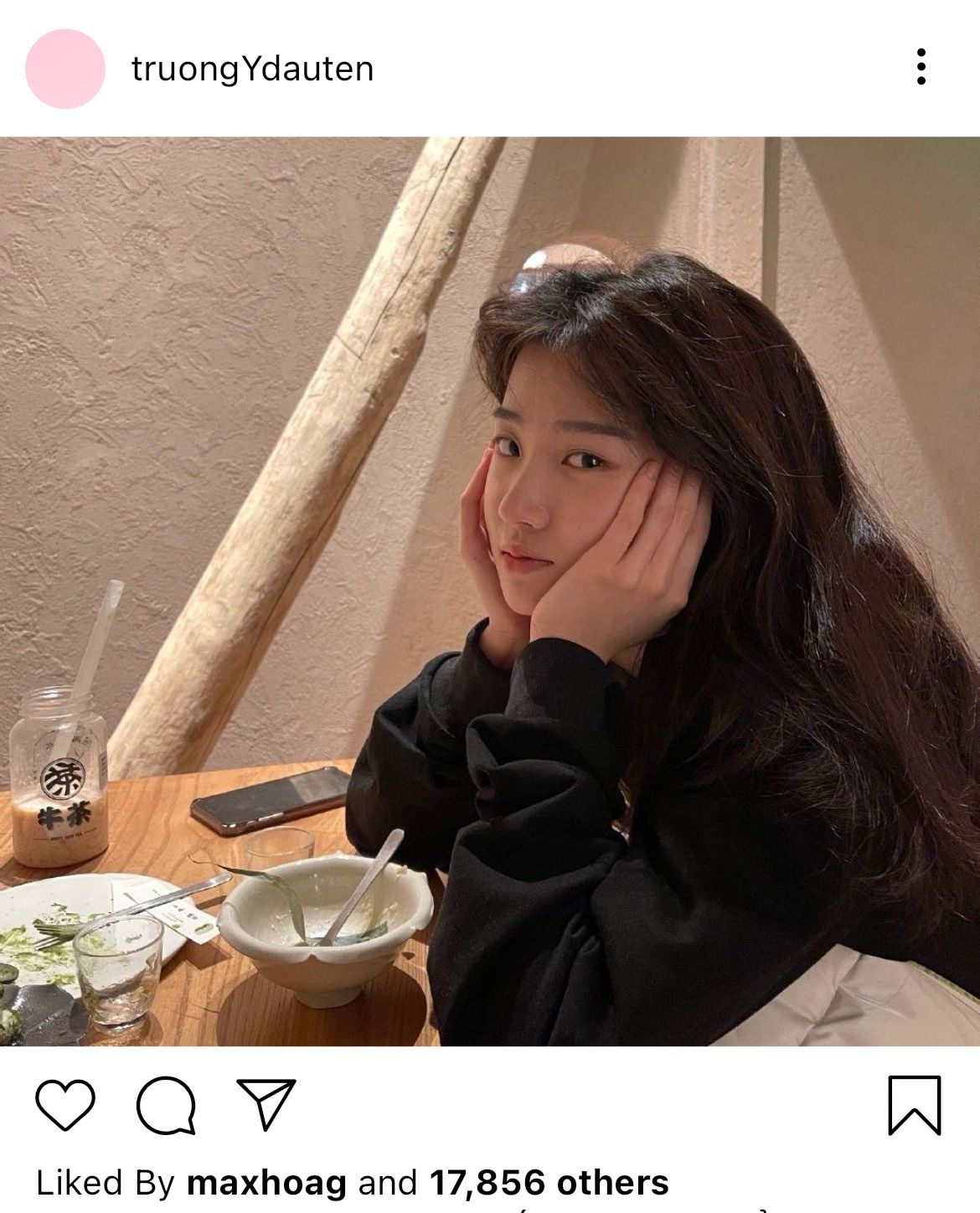The image size is (980, 1213).
Task: Open maxhoag's profile from the likes line
Action: coord(266,1183)
